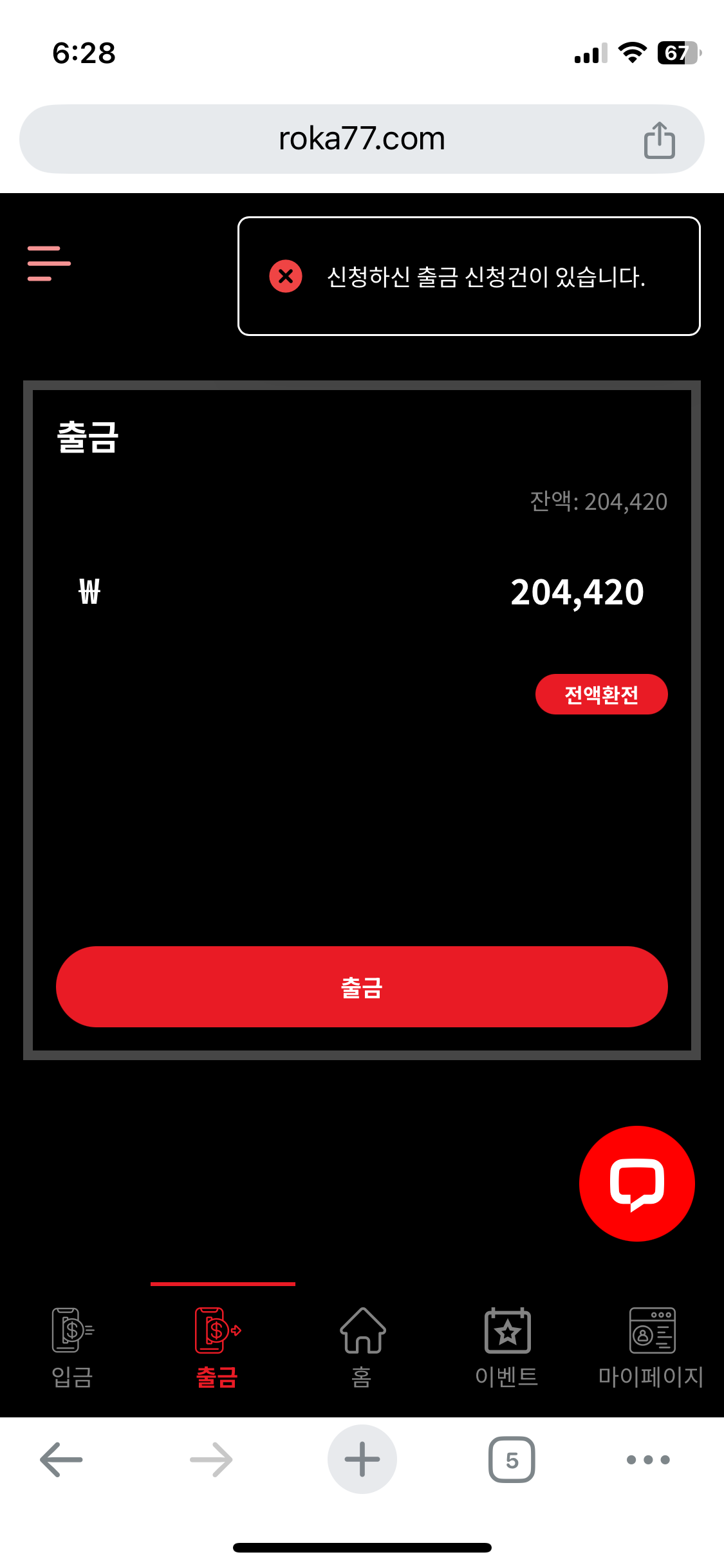Open the browser three-dot menu

point(648,1459)
